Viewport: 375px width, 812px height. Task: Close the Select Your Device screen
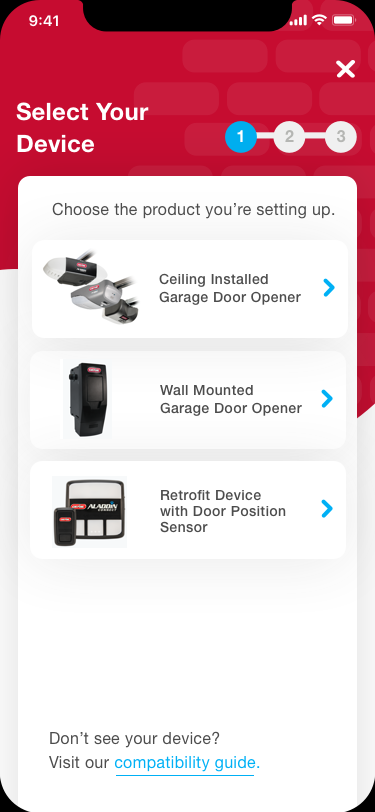point(345,69)
